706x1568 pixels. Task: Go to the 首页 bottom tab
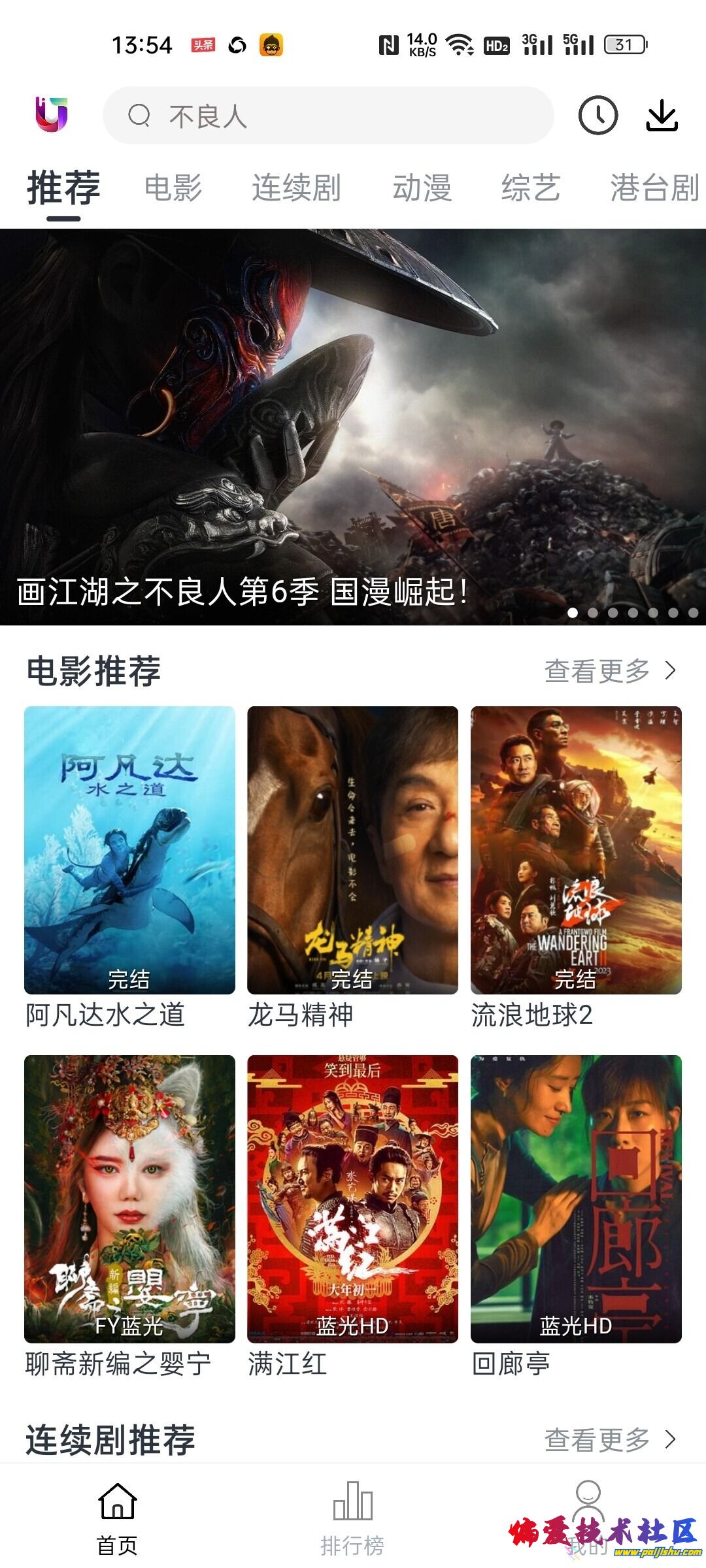coord(118,1517)
